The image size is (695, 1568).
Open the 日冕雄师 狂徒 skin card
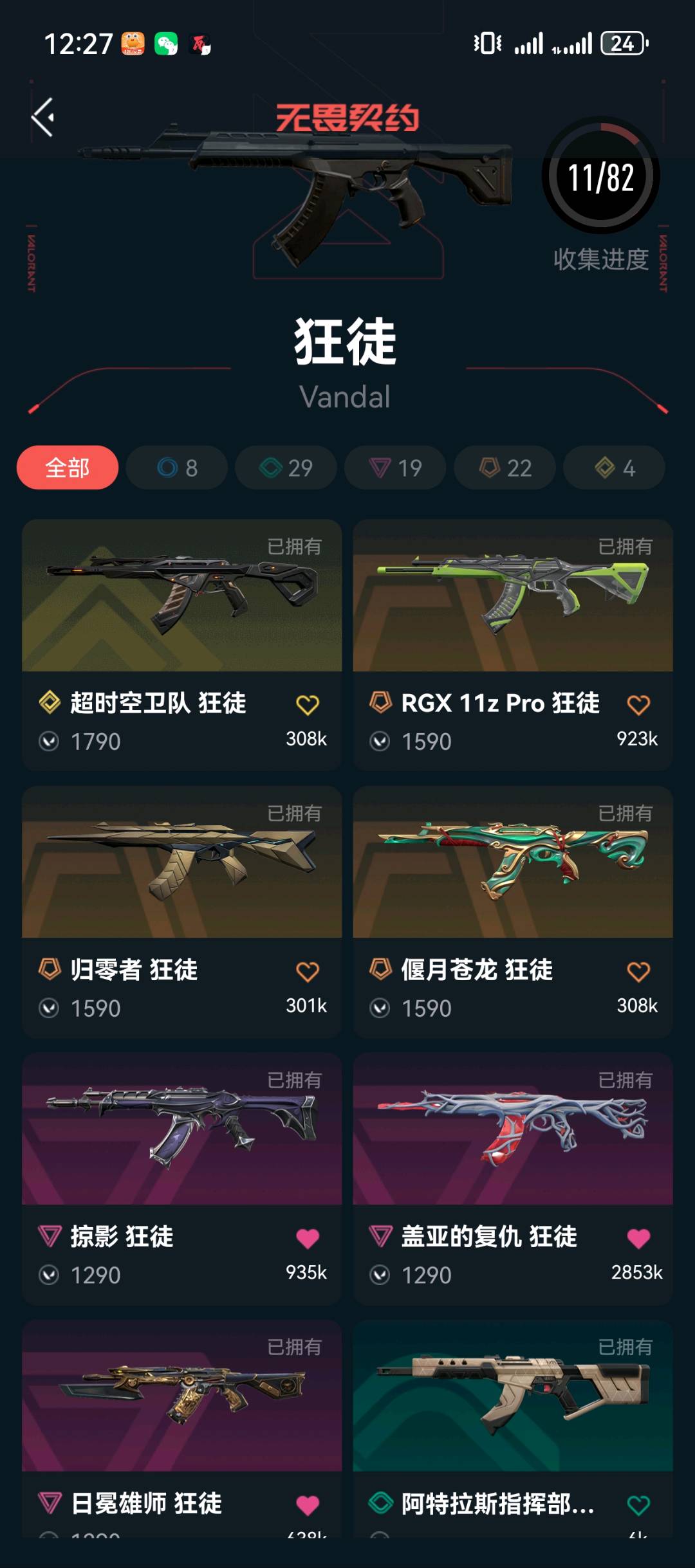(x=182, y=1396)
